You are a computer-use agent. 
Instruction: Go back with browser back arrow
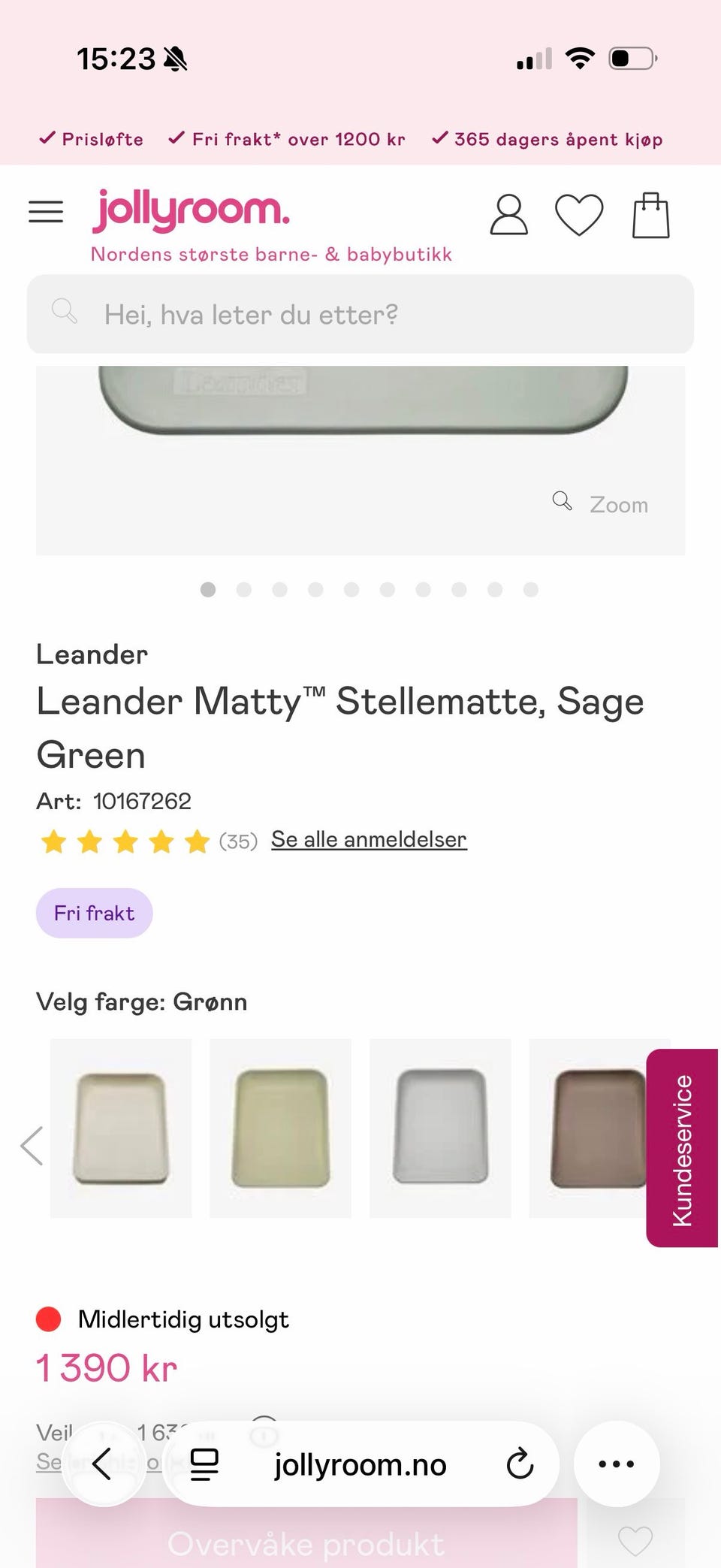pyautogui.click(x=103, y=1464)
